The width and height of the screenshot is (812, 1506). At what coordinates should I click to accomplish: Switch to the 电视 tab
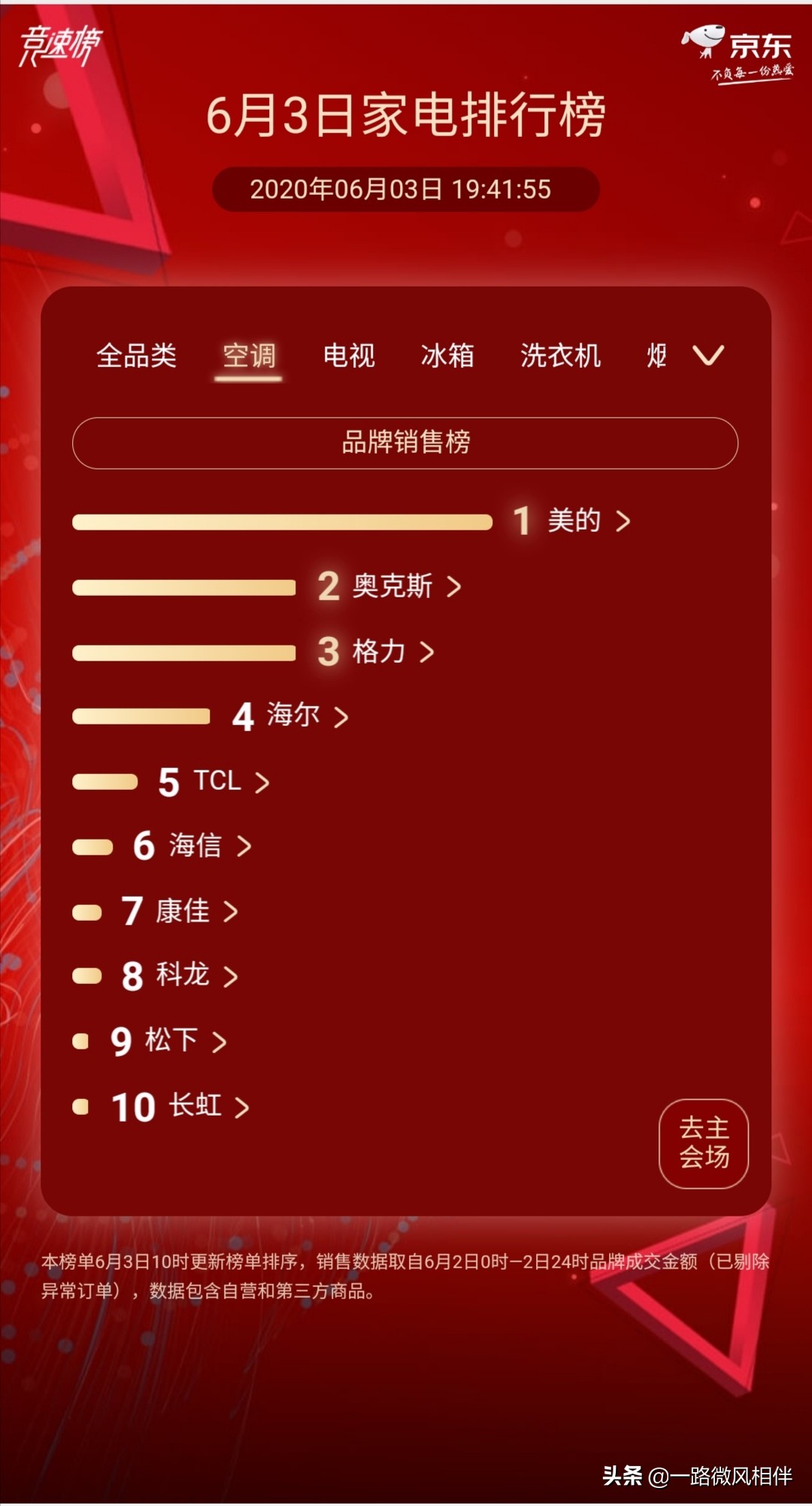click(350, 356)
